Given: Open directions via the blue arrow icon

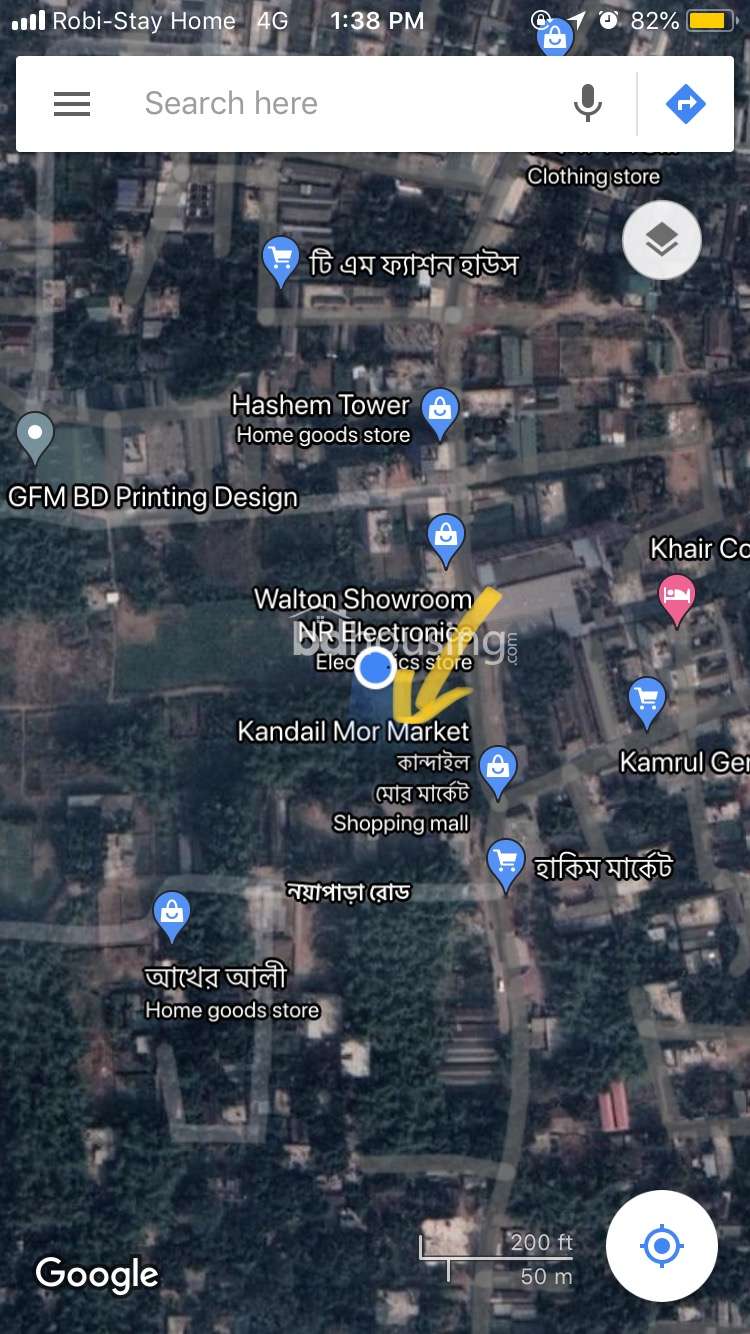Looking at the screenshot, I should [x=686, y=104].
